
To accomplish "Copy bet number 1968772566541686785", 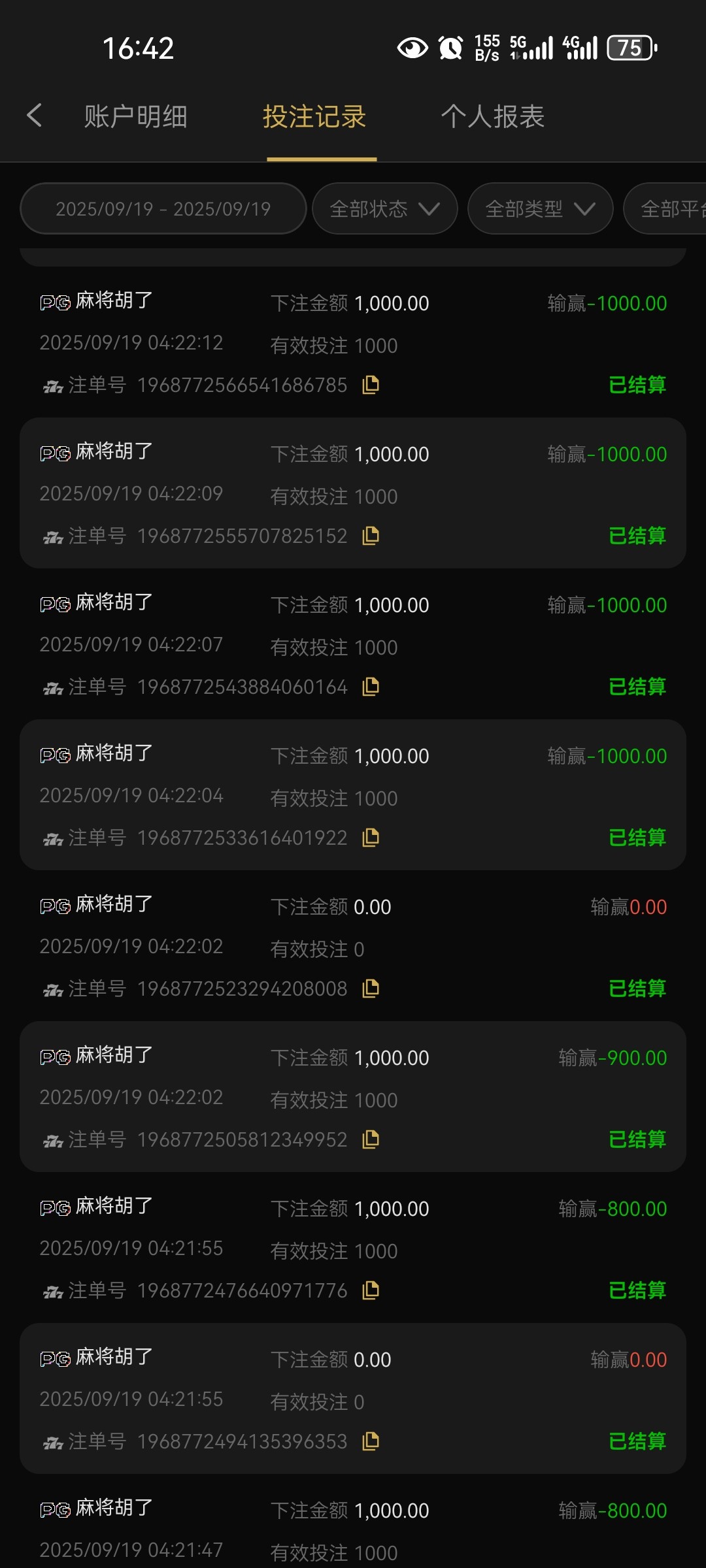I will [x=371, y=385].
